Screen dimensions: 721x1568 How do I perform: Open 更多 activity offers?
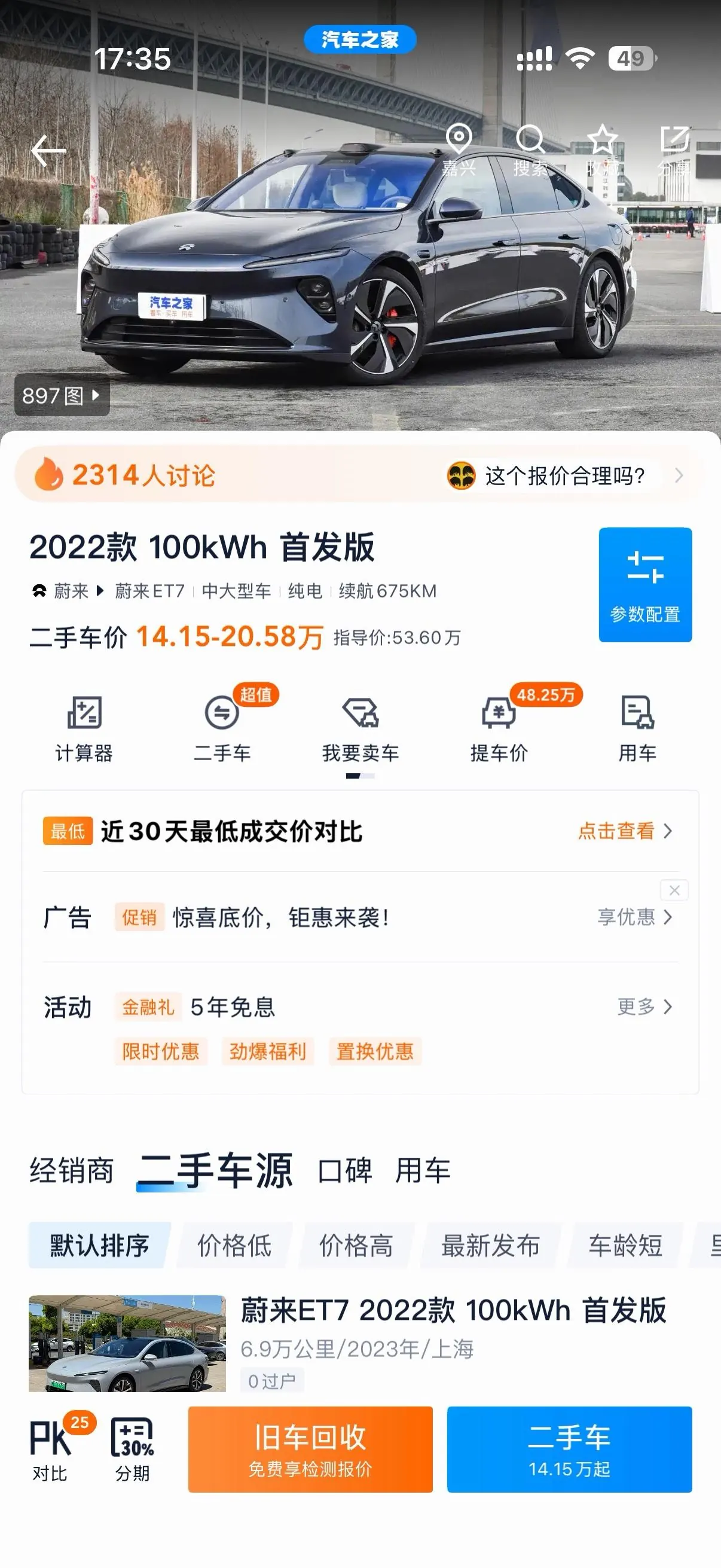644,1006
